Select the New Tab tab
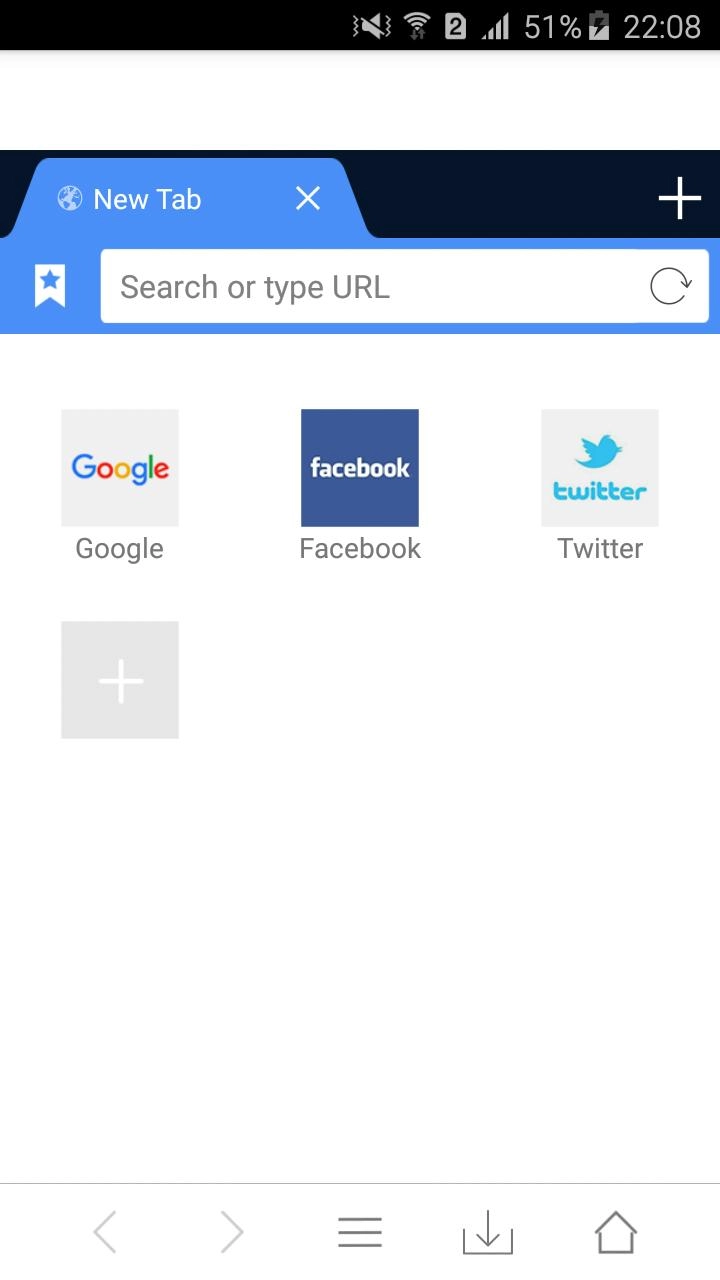The width and height of the screenshot is (720, 1280). coord(150,199)
